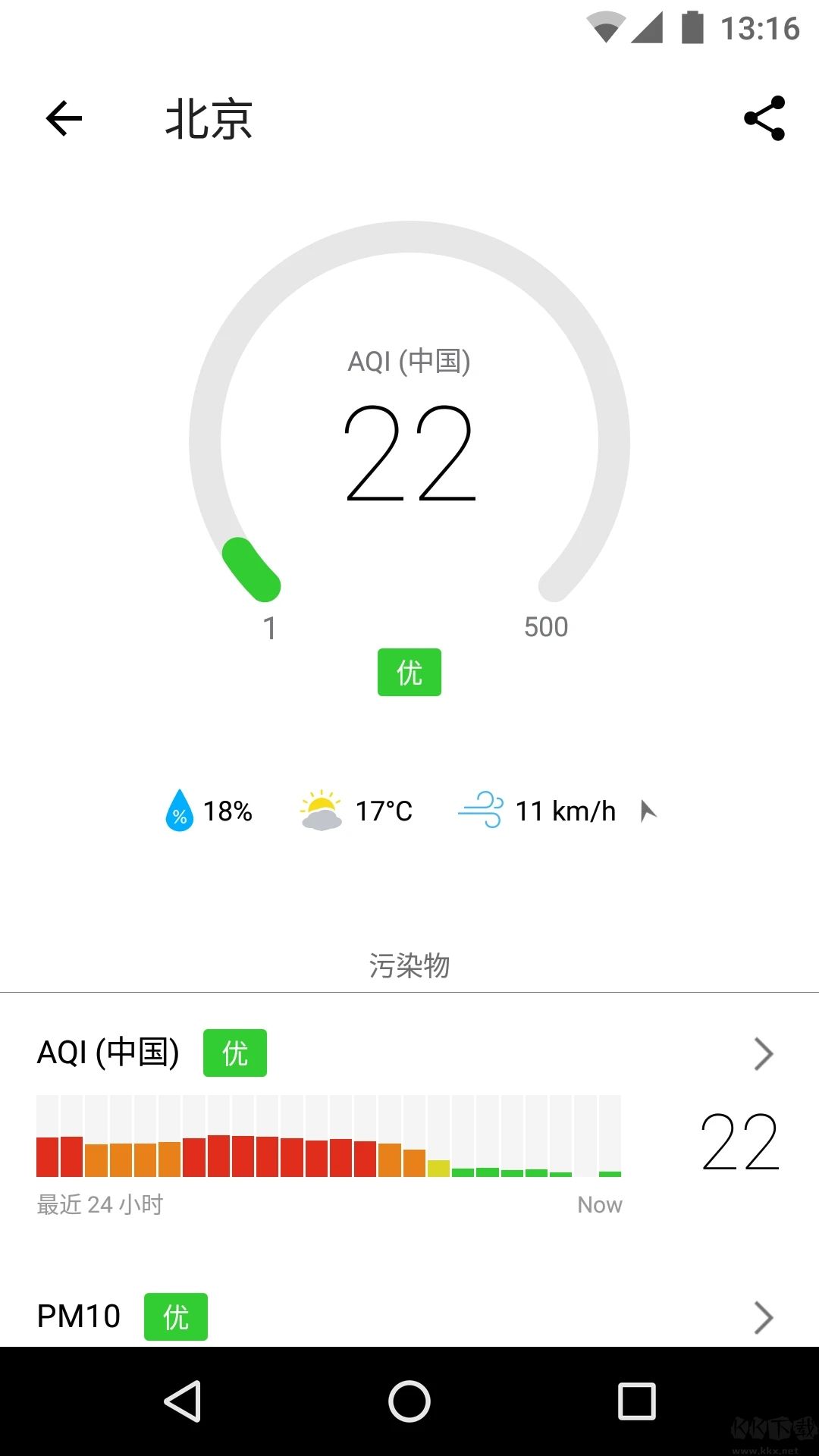Open the 污染物 section header
The width and height of the screenshot is (819, 1456).
pos(409,965)
